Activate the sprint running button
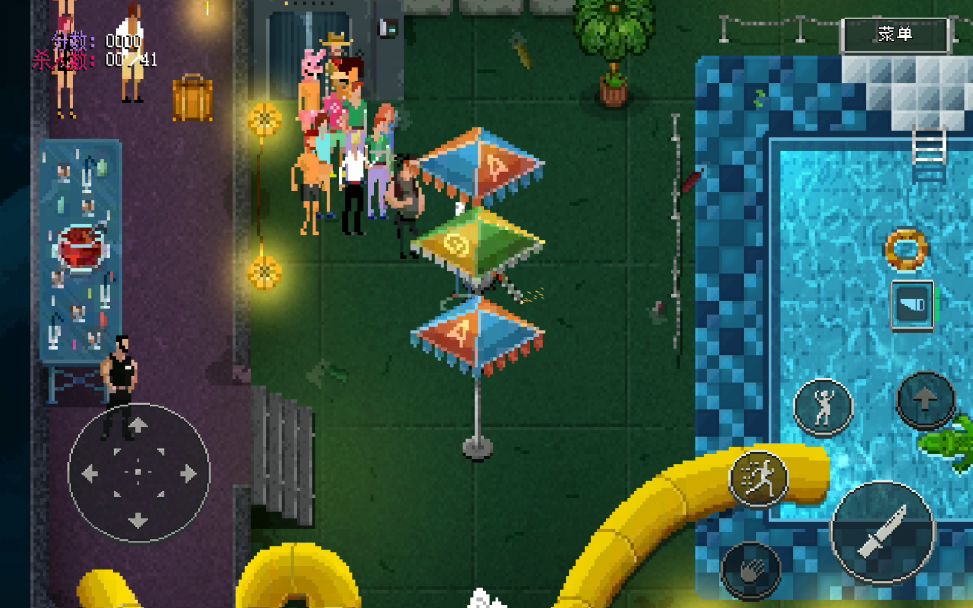973x608 pixels. coord(759,478)
